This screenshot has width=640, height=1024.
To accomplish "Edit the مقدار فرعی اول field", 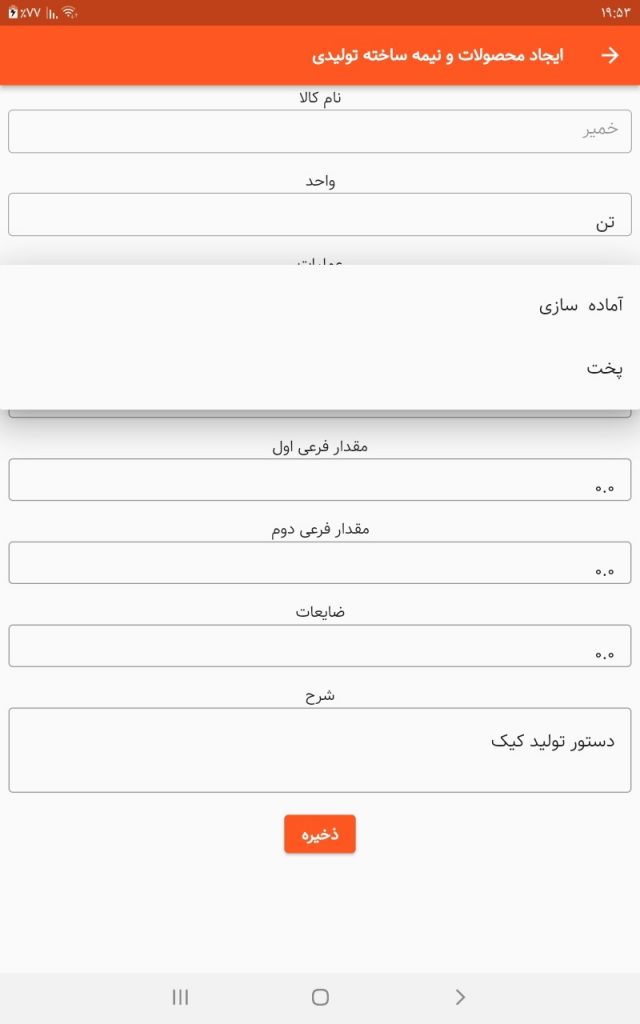I will click(x=319, y=480).
